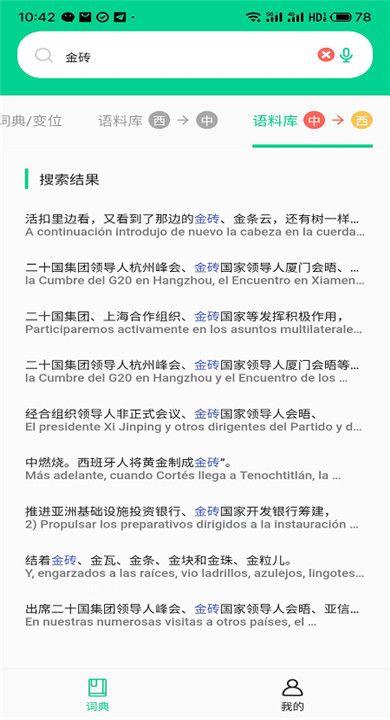Viewport: 390px width, 720px height.
Task: Open result mentioning 厦门会晤、… Encuentro en Xiamen
Action: pos(193,274)
